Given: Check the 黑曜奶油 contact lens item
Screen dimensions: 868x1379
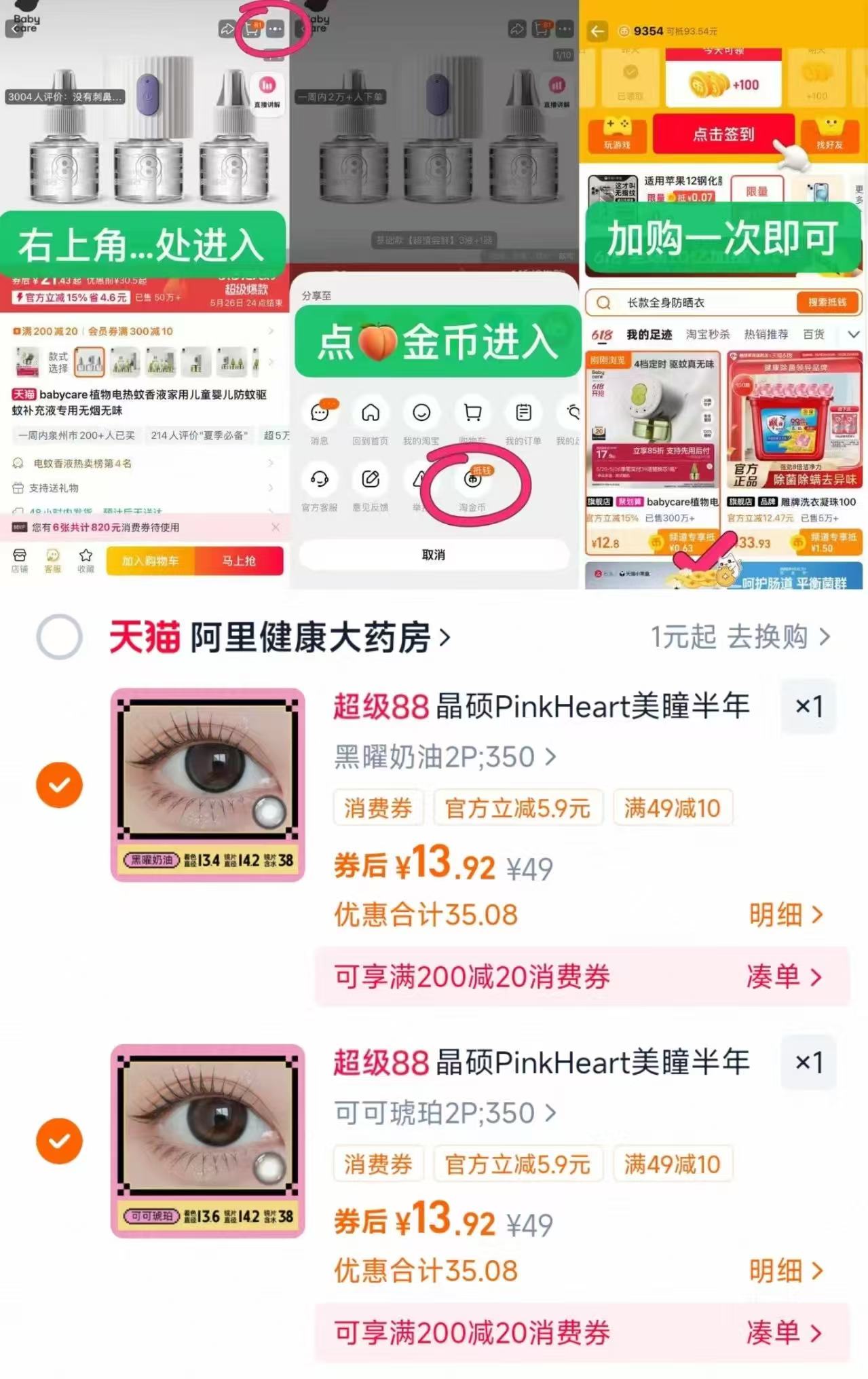Looking at the screenshot, I should coord(60,784).
